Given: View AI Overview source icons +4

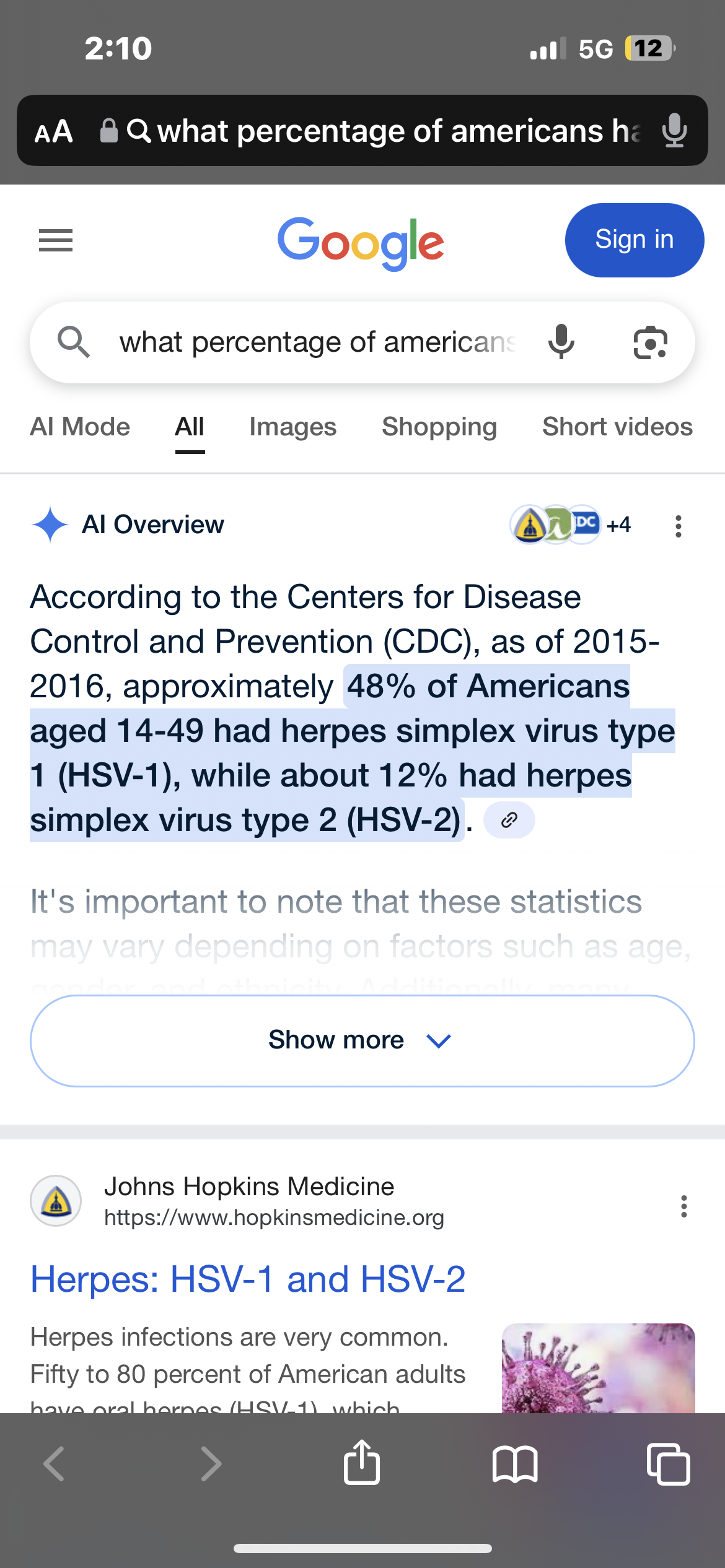Looking at the screenshot, I should [x=570, y=525].
